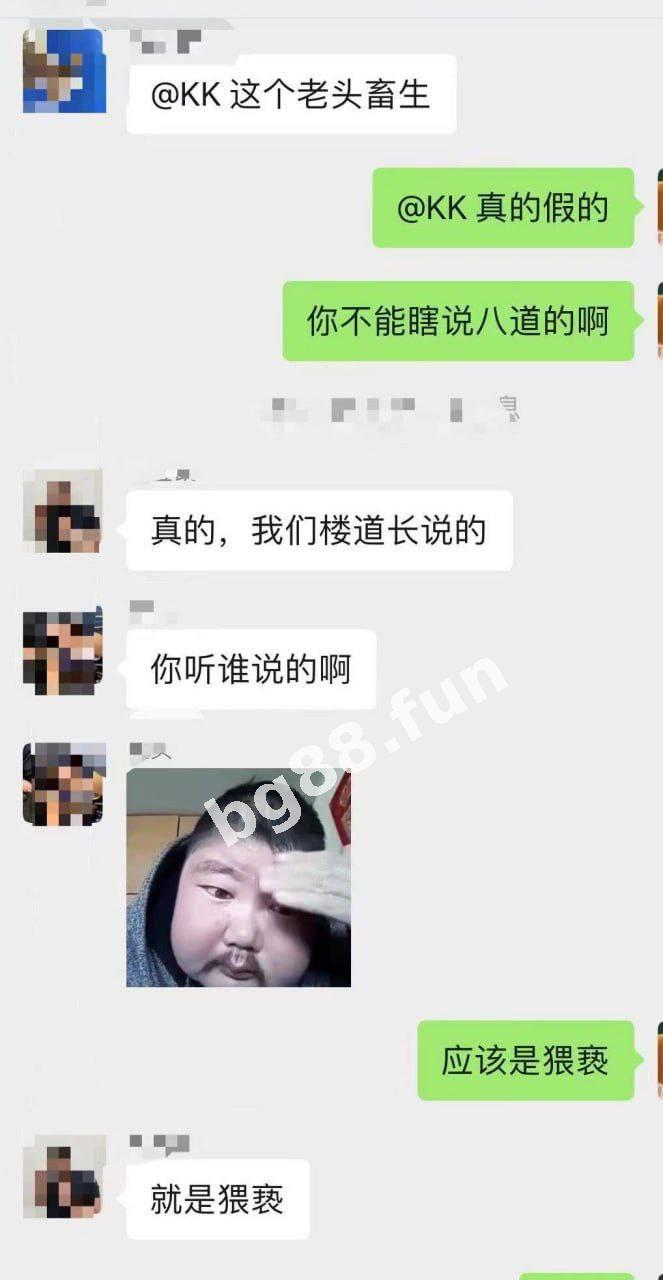Open the meme photo message in the chat
The height and width of the screenshot is (1280, 663).
pos(238,878)
